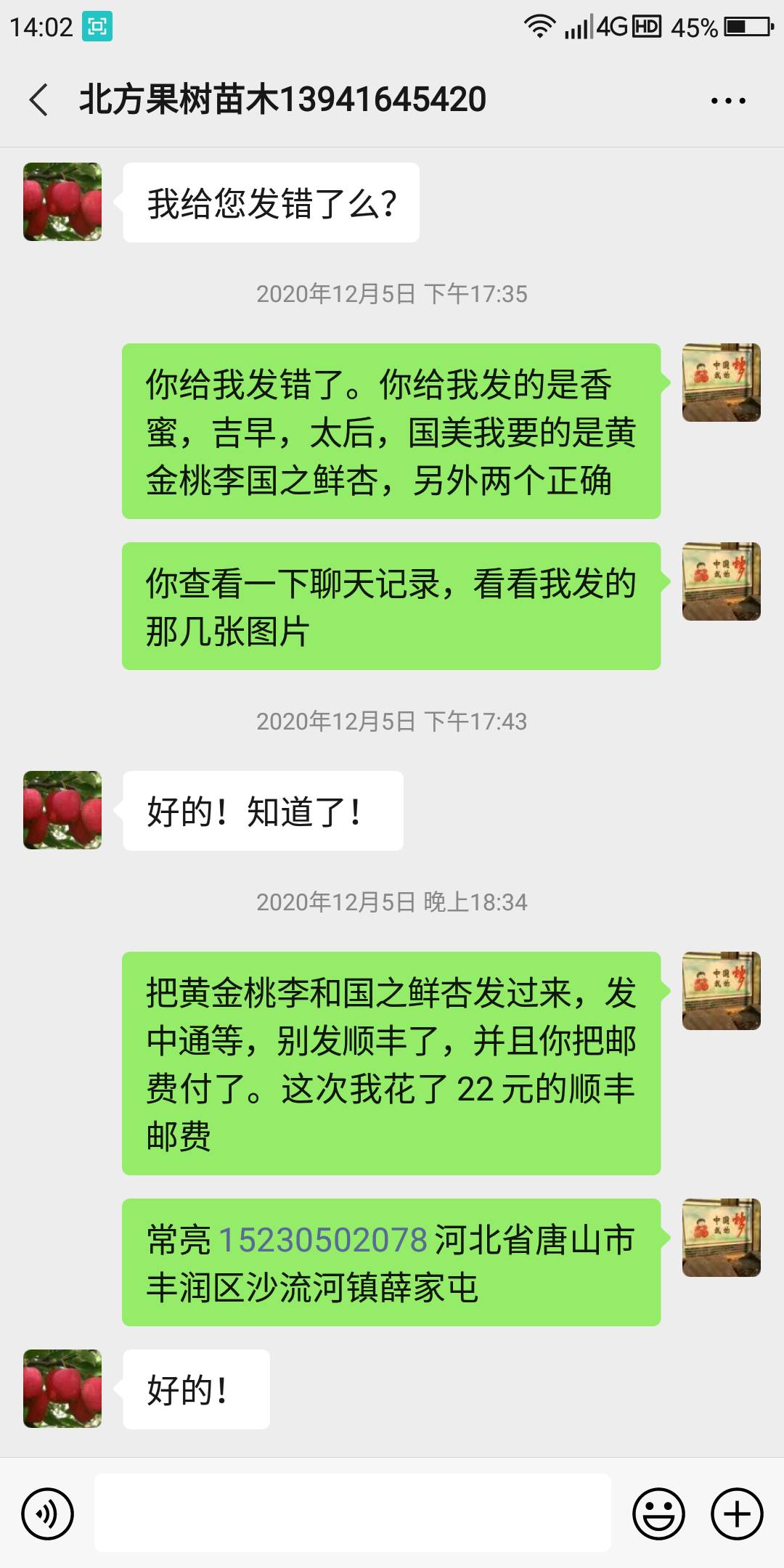Open the emoji picker
The image size is (784, 1568).
(x=658, y=1514)
